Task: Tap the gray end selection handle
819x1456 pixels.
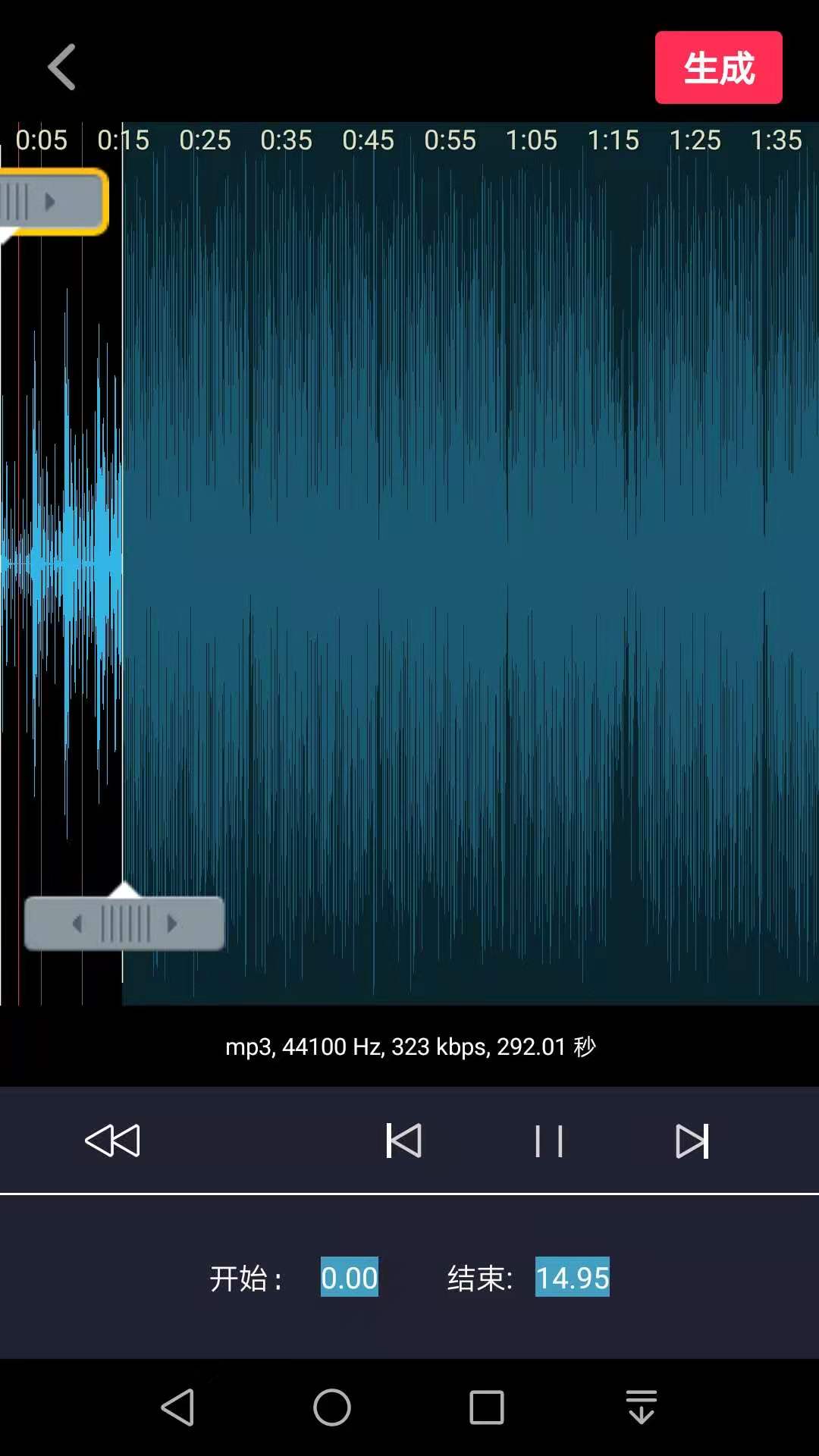Action: [x=124, y=923]
